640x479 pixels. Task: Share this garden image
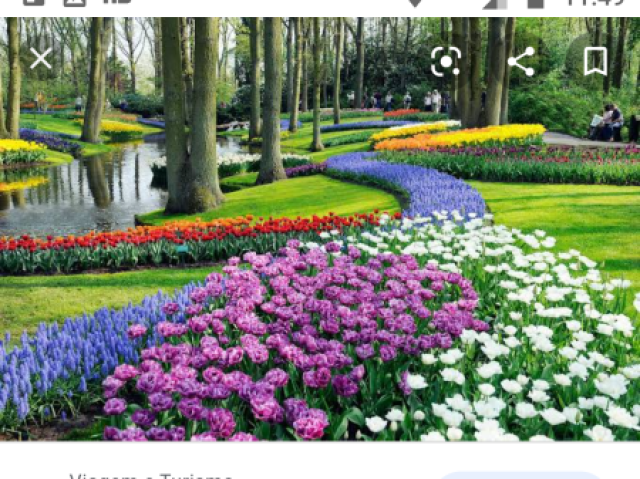(521, 61)
